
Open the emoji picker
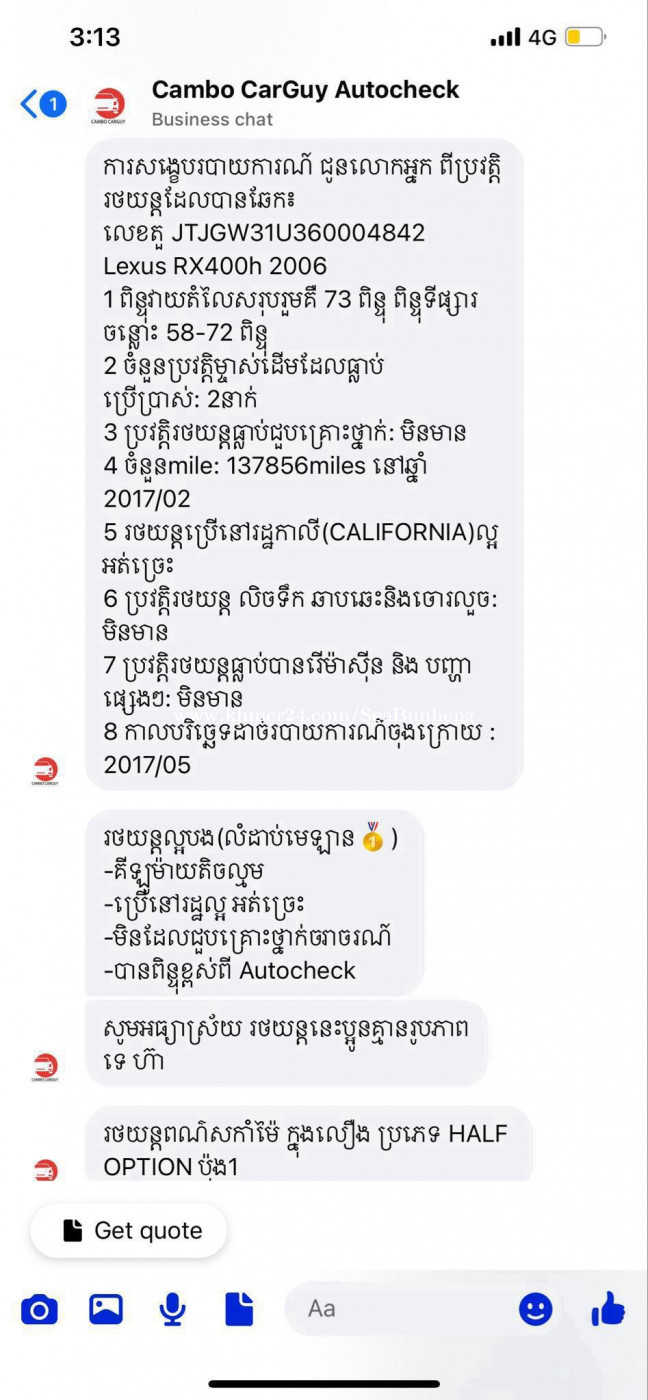tap(536, 1308)
